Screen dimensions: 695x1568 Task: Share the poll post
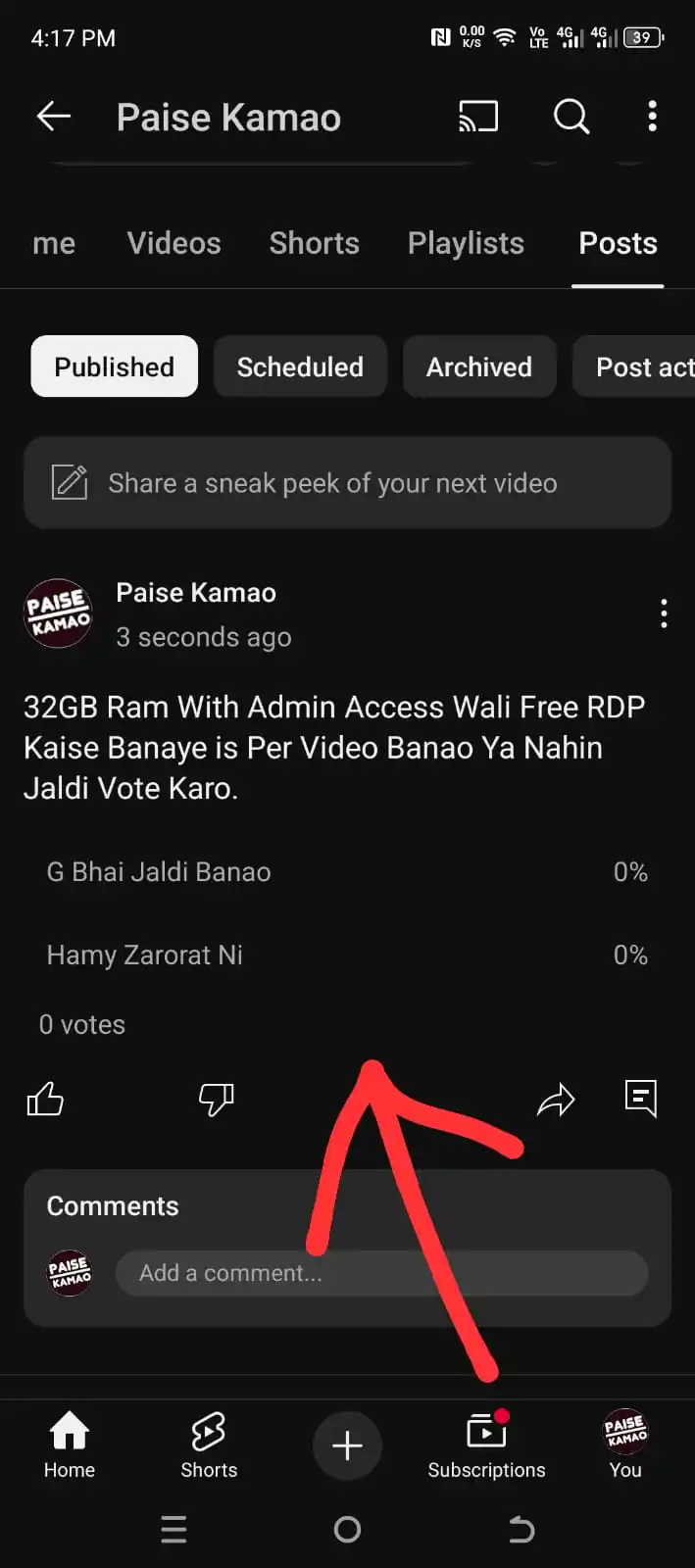(556, 1100)
